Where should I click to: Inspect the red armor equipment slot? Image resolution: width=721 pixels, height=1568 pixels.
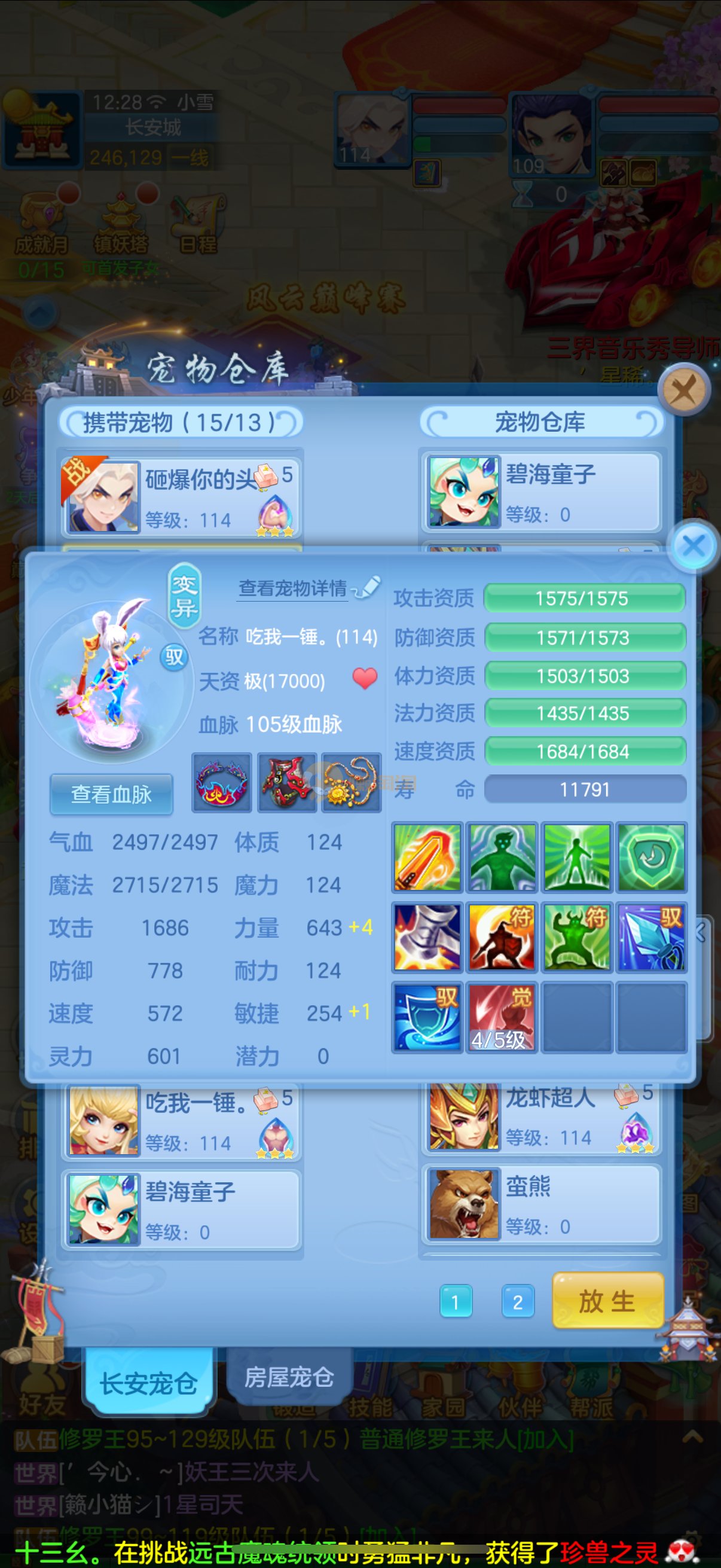(286, 782)
